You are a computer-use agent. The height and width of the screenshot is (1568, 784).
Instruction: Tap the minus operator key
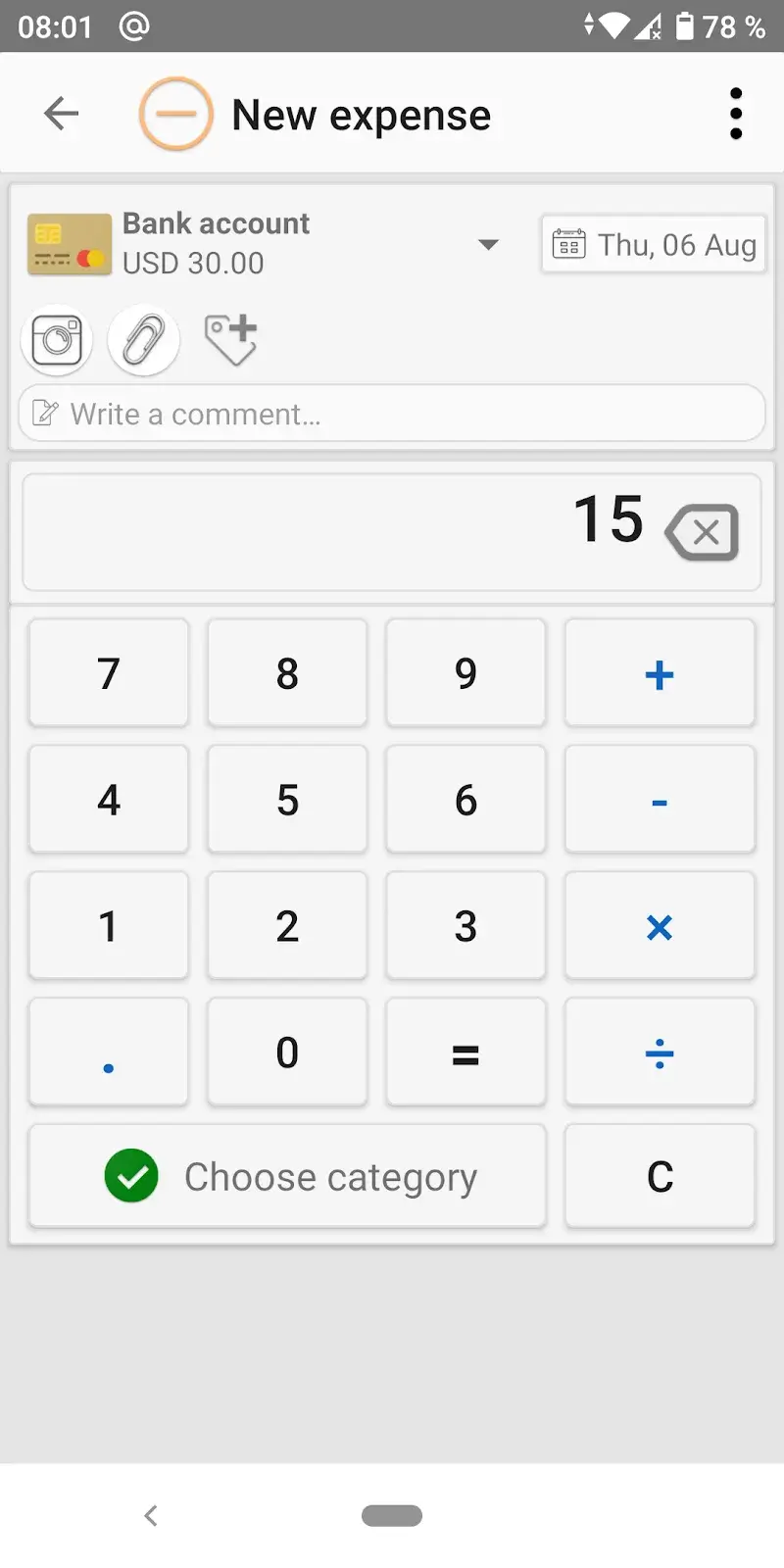[660, 800]
